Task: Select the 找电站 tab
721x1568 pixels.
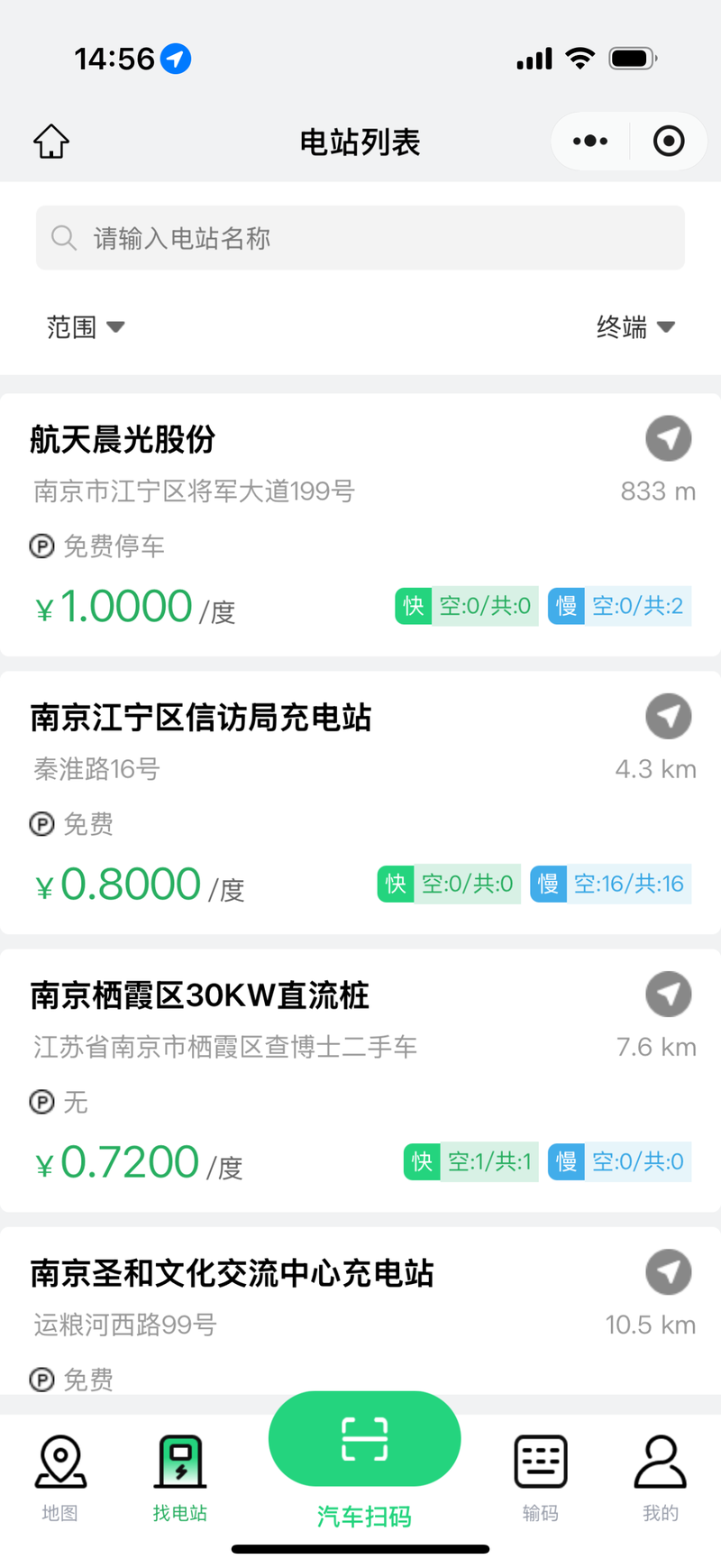Action: 180,1478
